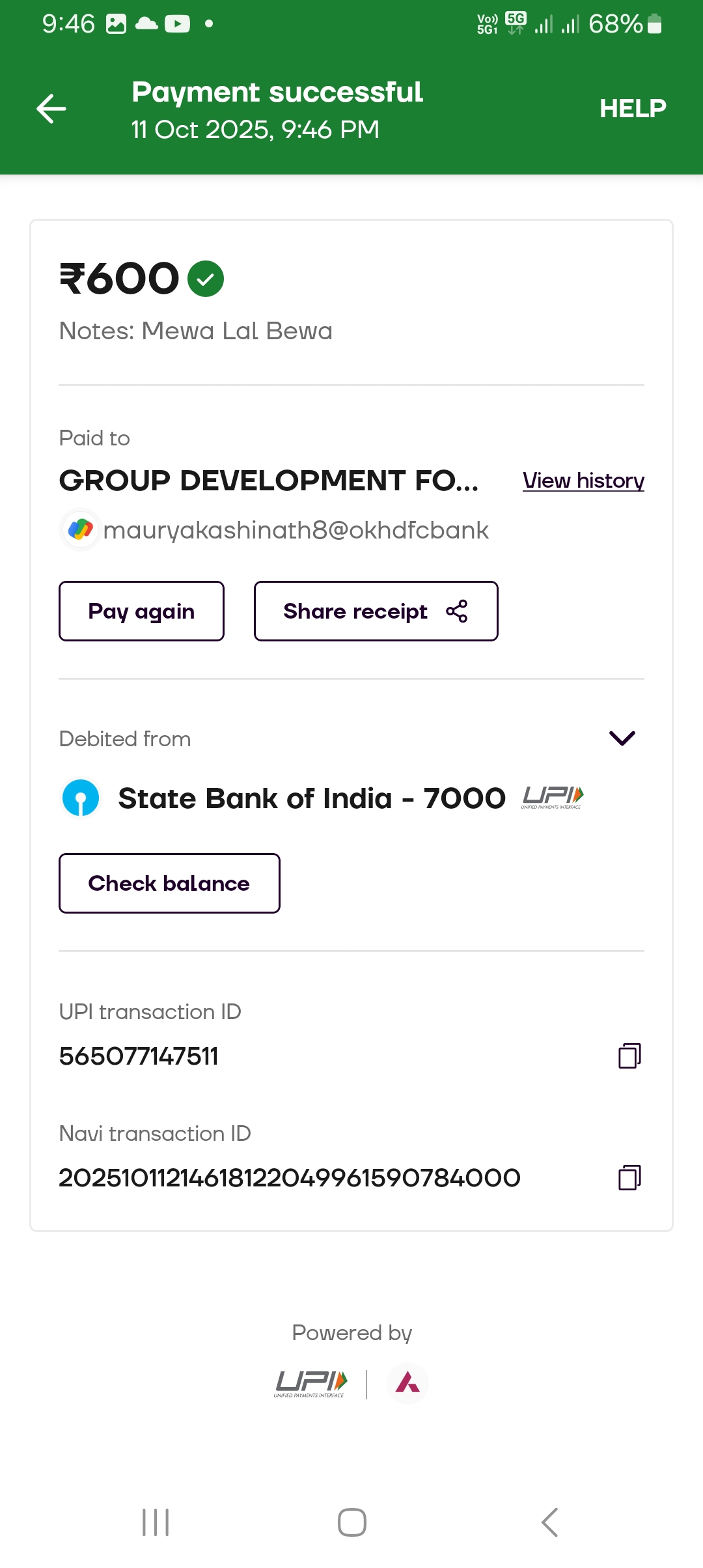This screenshot has height=1568, width=703.
Task: Copy the Navi transaction ID
Action: point(629,1177)
